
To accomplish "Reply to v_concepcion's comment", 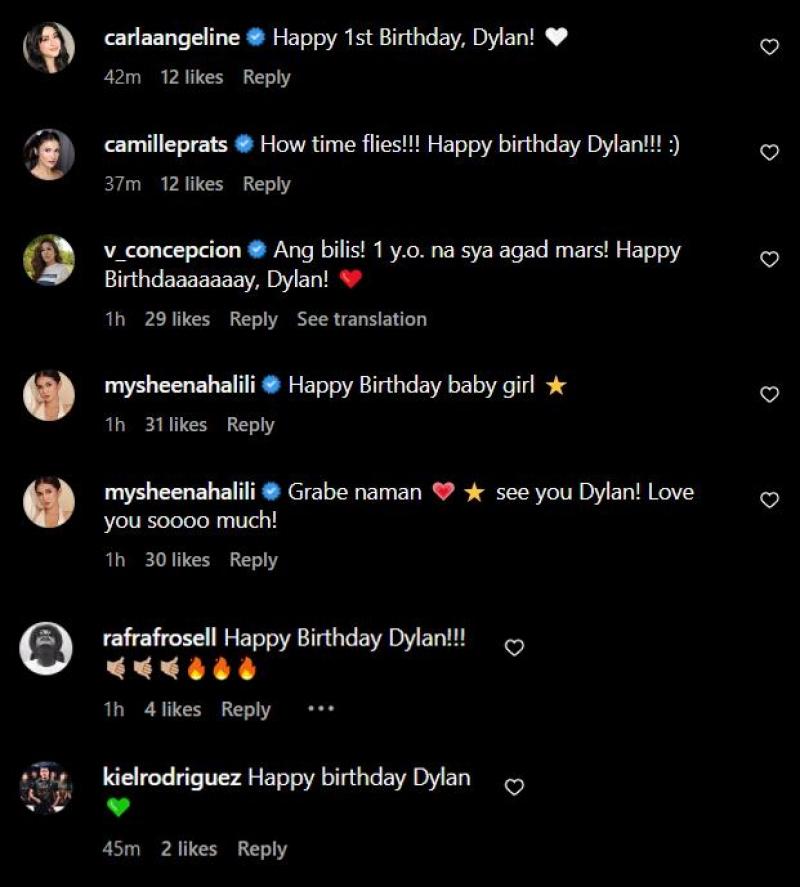I will coord(253,319).
